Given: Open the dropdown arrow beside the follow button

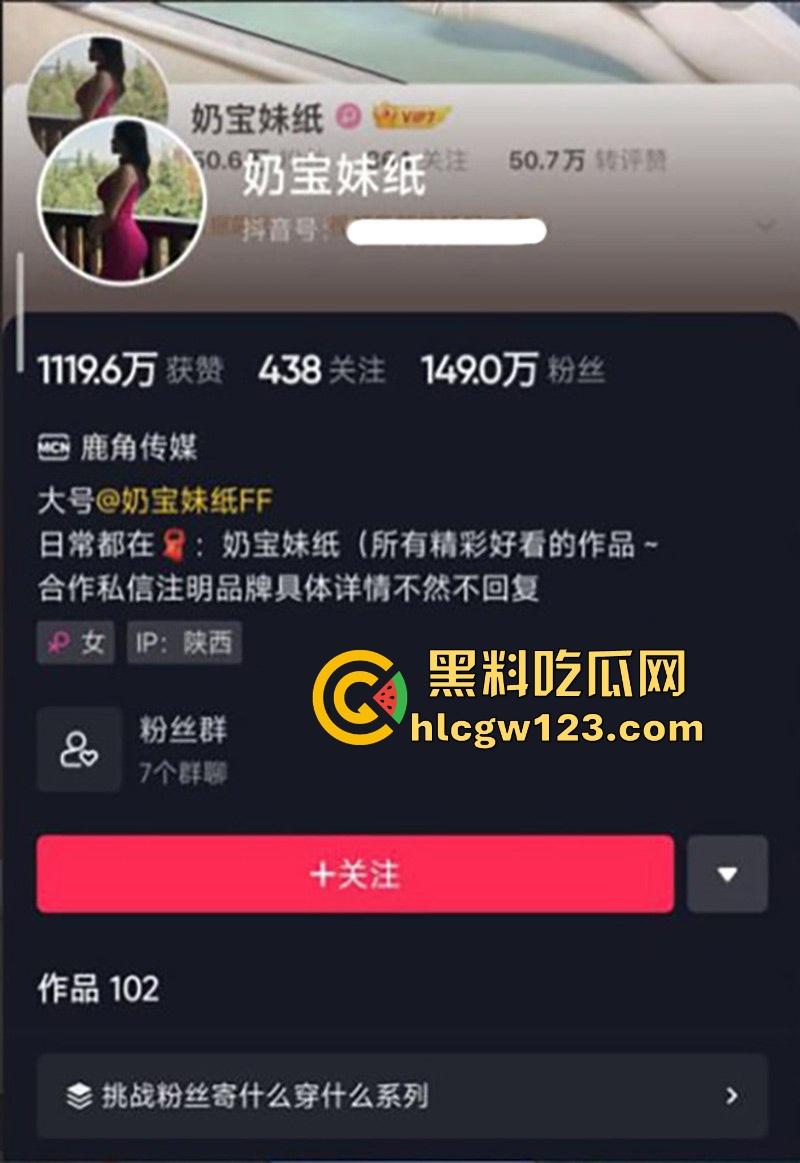Looking at the screenshot, I should pos(729,873).
